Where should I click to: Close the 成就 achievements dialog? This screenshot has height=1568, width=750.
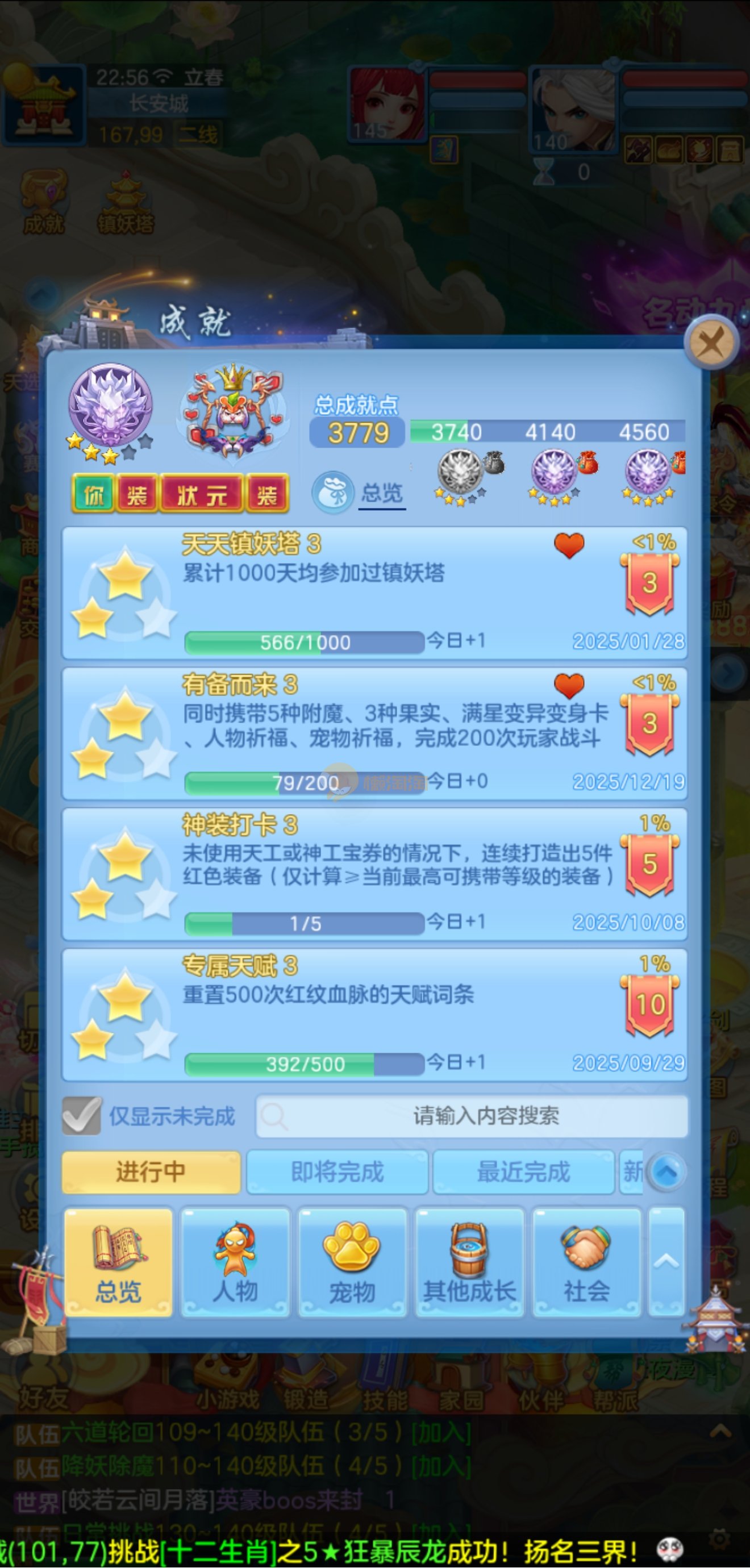click(x=710, y=342)
